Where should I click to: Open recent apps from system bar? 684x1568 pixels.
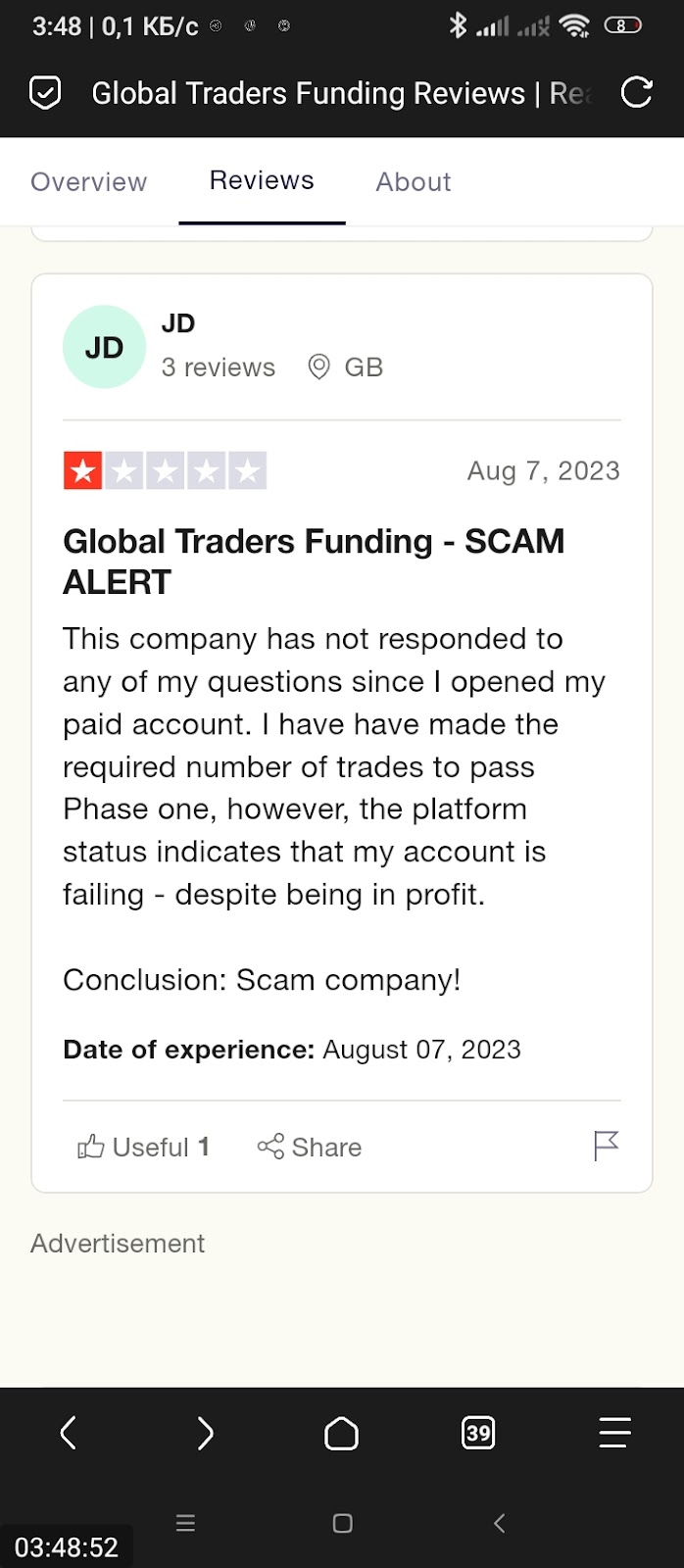point(185,1523)
